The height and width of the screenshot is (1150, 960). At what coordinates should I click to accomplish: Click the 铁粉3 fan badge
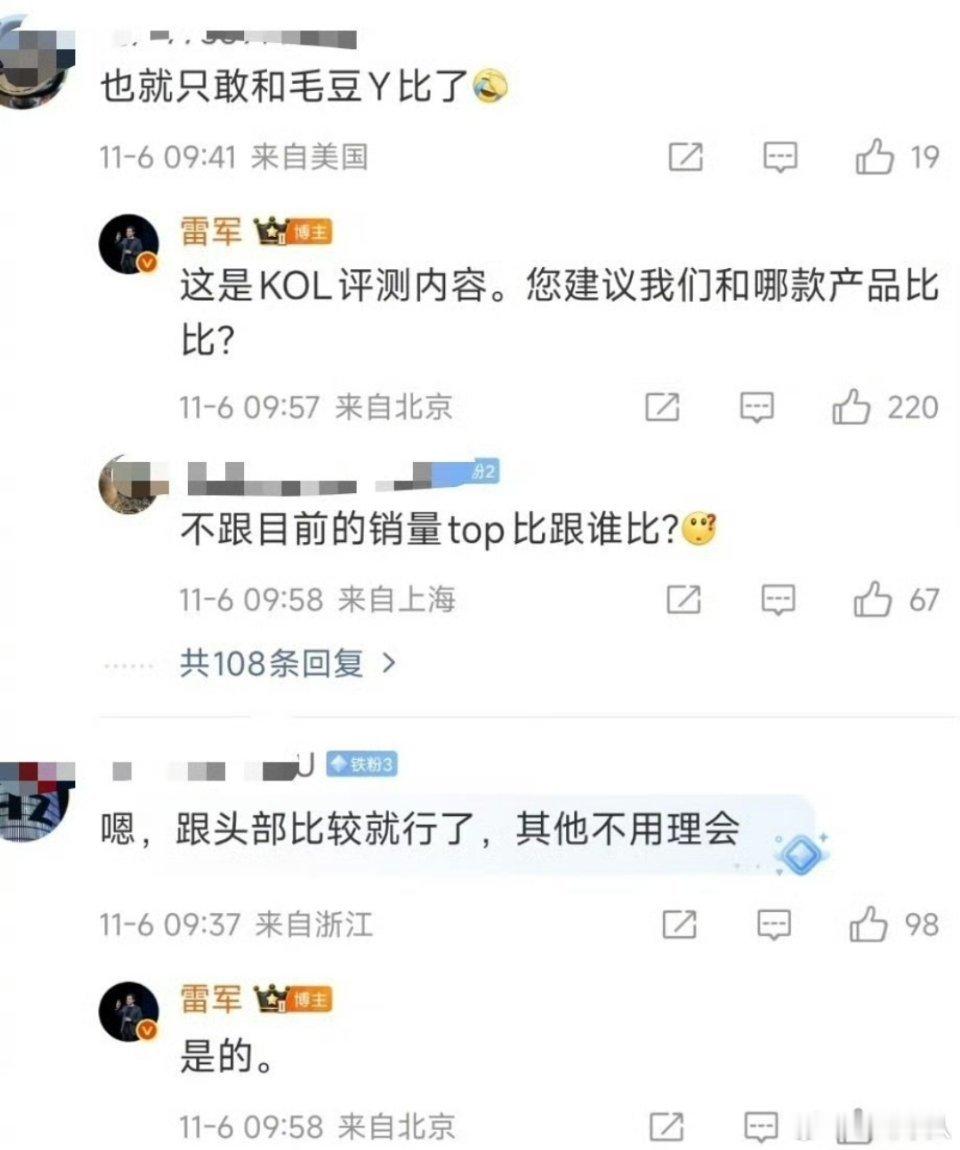pyautogui.click(x=364, y=764)
